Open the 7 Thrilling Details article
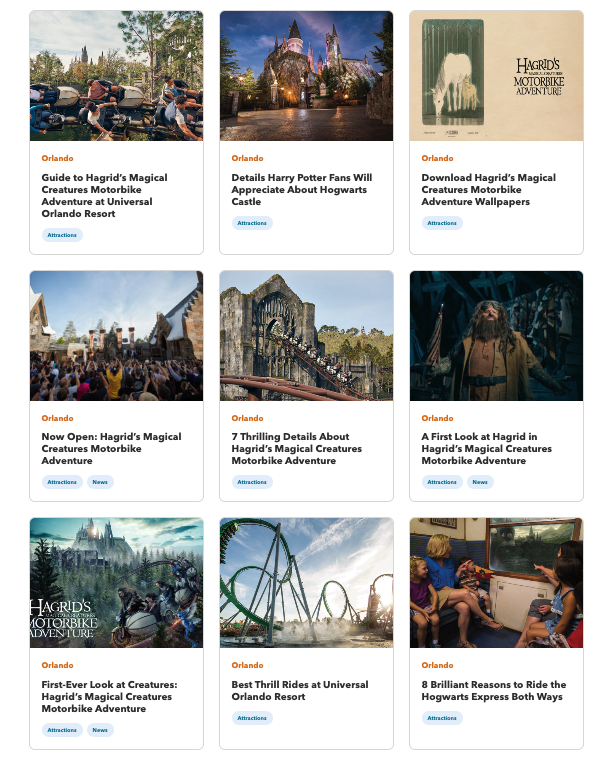 (x=296, y=449)
